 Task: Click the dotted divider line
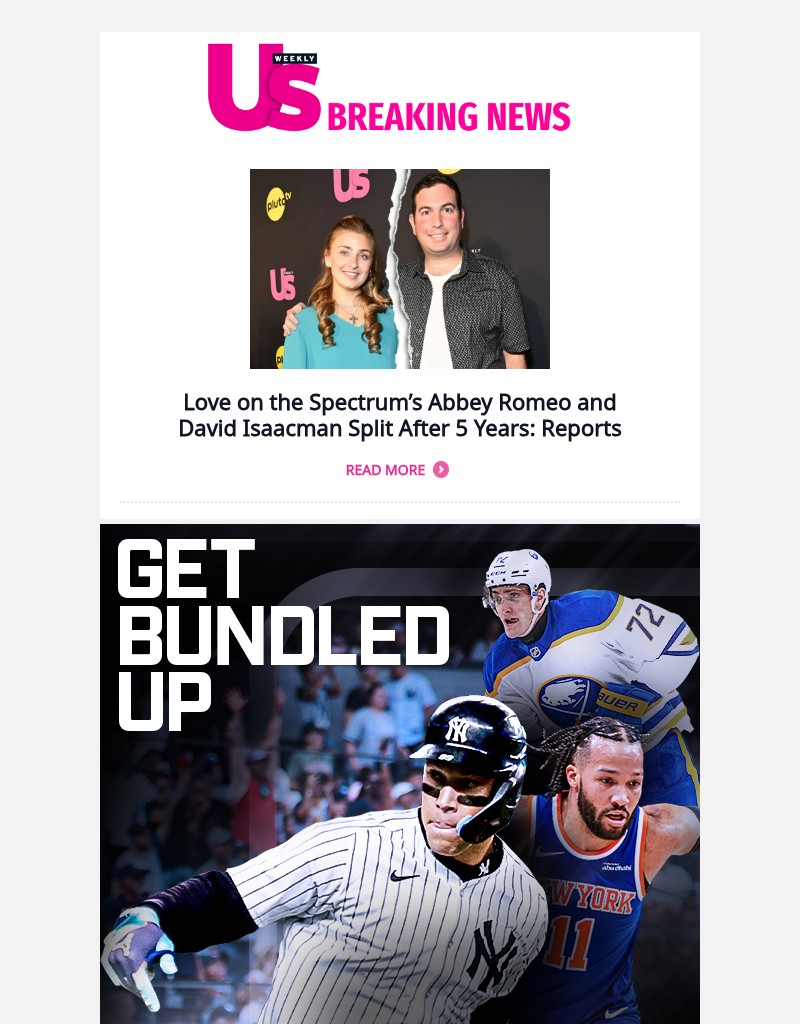coord(400,501)
